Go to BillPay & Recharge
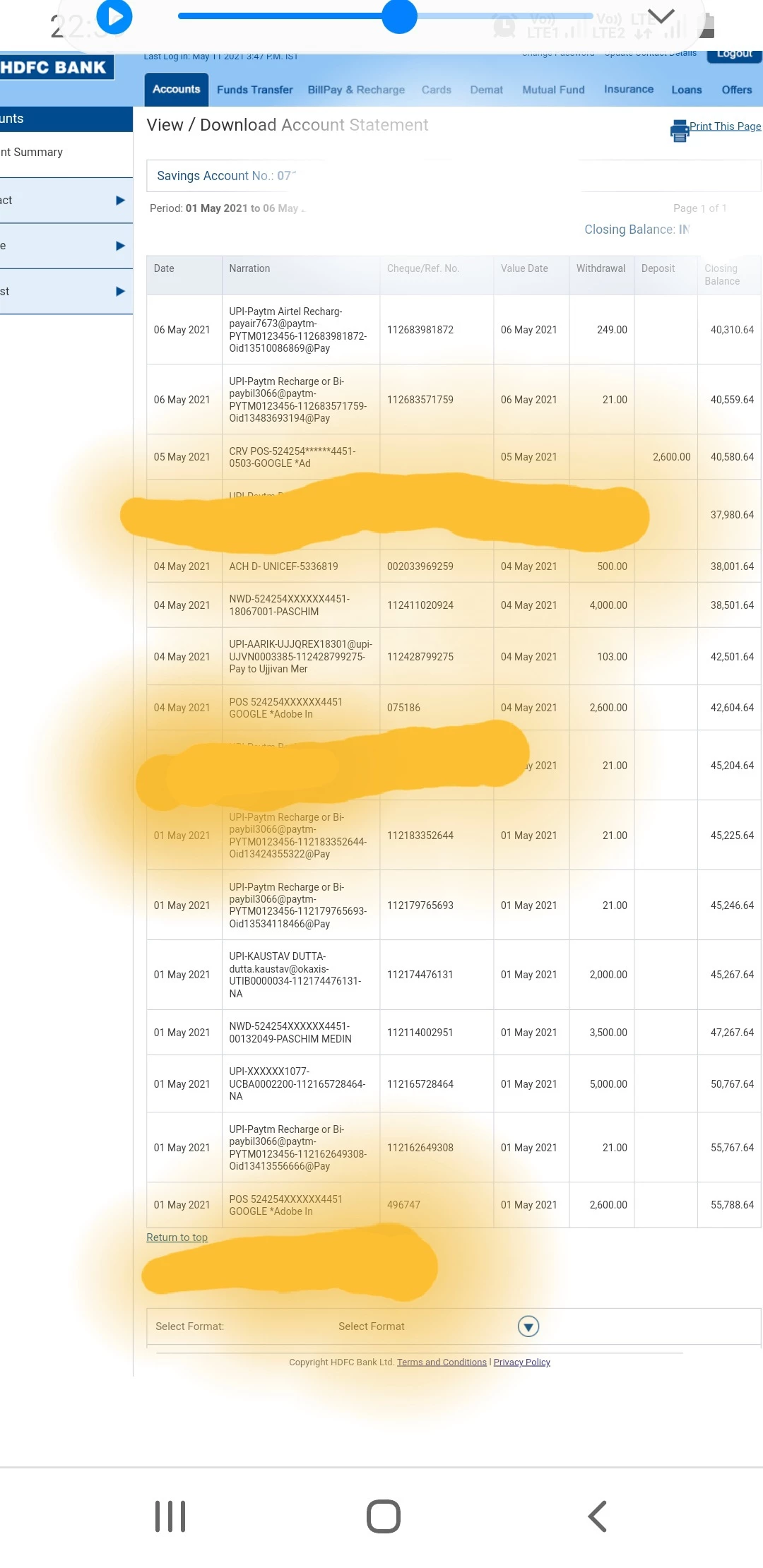 (356, 90)
